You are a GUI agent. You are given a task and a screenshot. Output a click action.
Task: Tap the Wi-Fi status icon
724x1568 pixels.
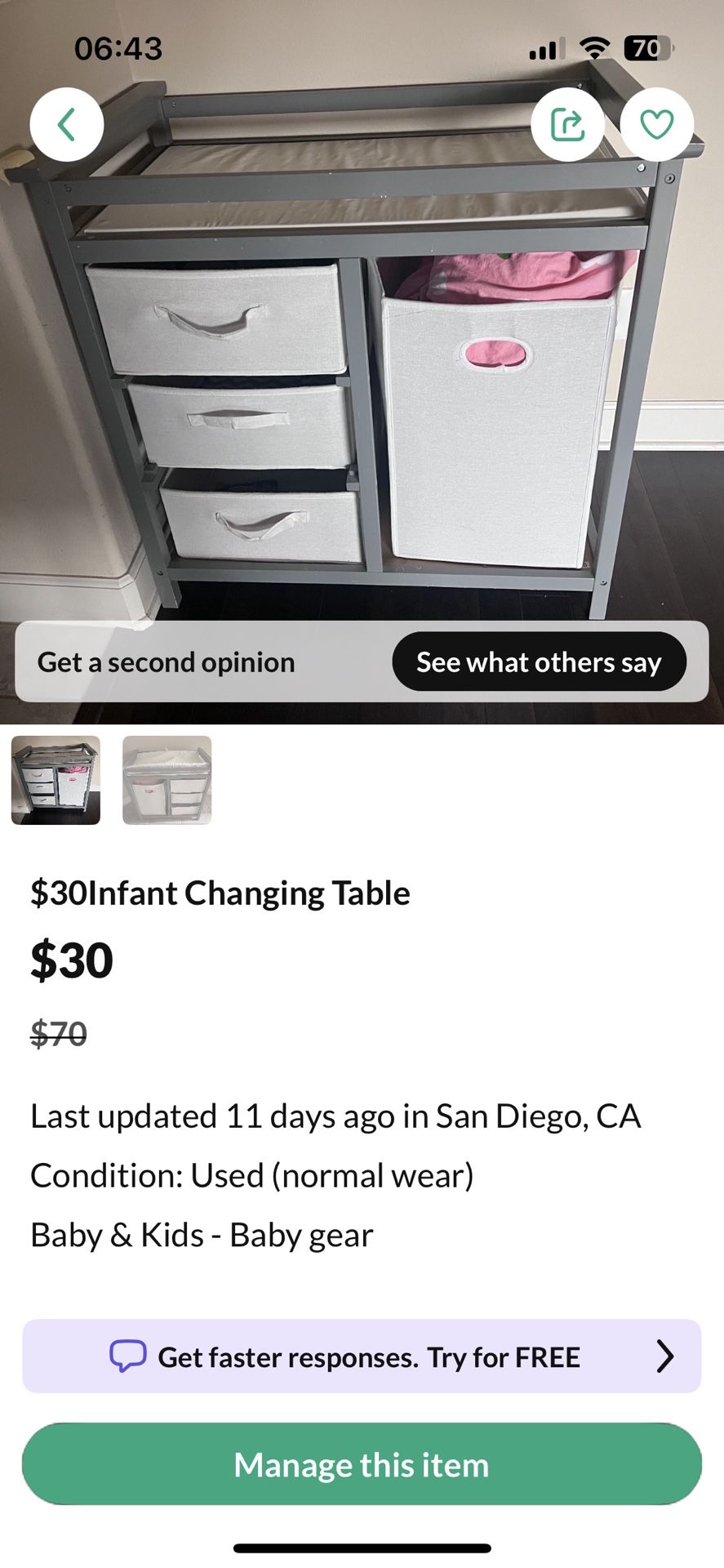[595, 48]
